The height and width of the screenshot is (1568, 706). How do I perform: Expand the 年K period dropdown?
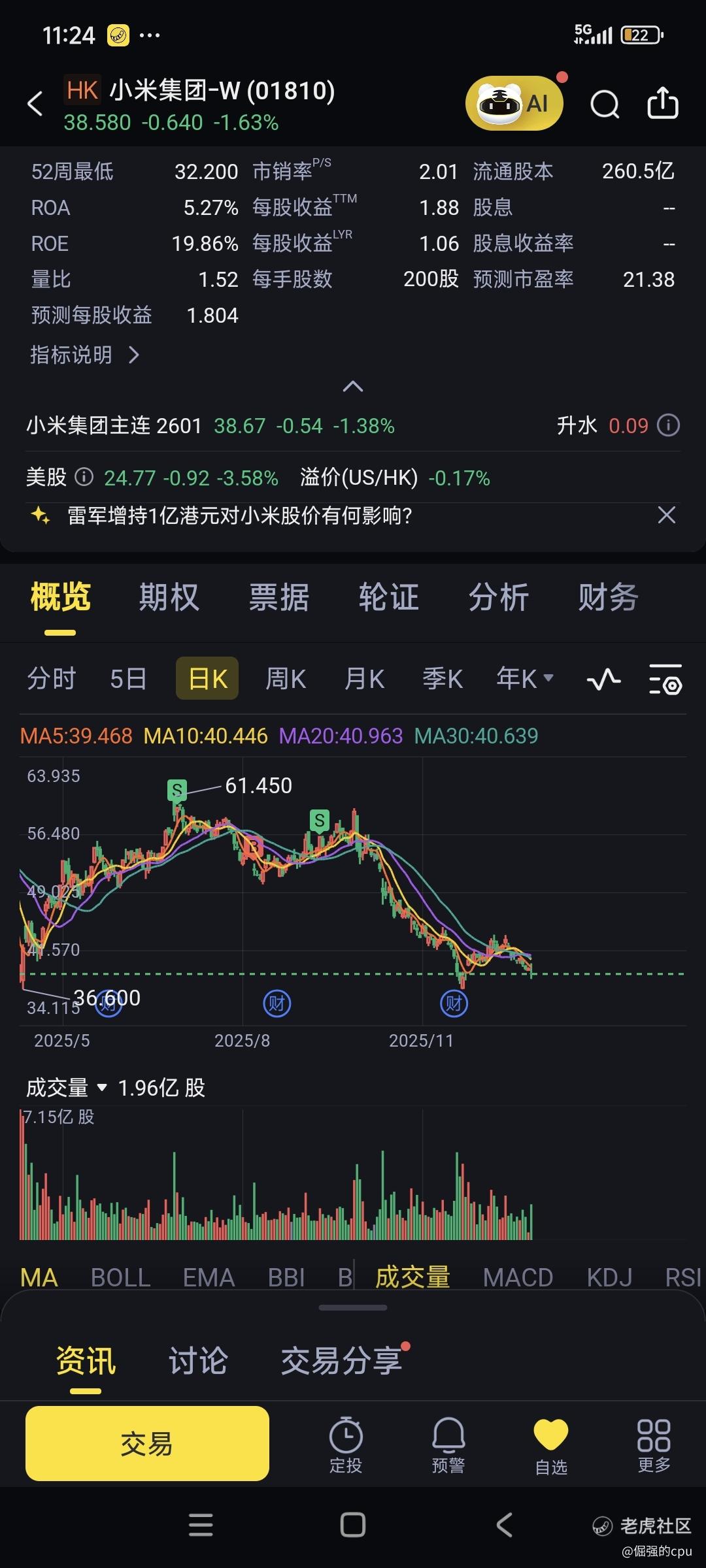(x=525, y=679)
